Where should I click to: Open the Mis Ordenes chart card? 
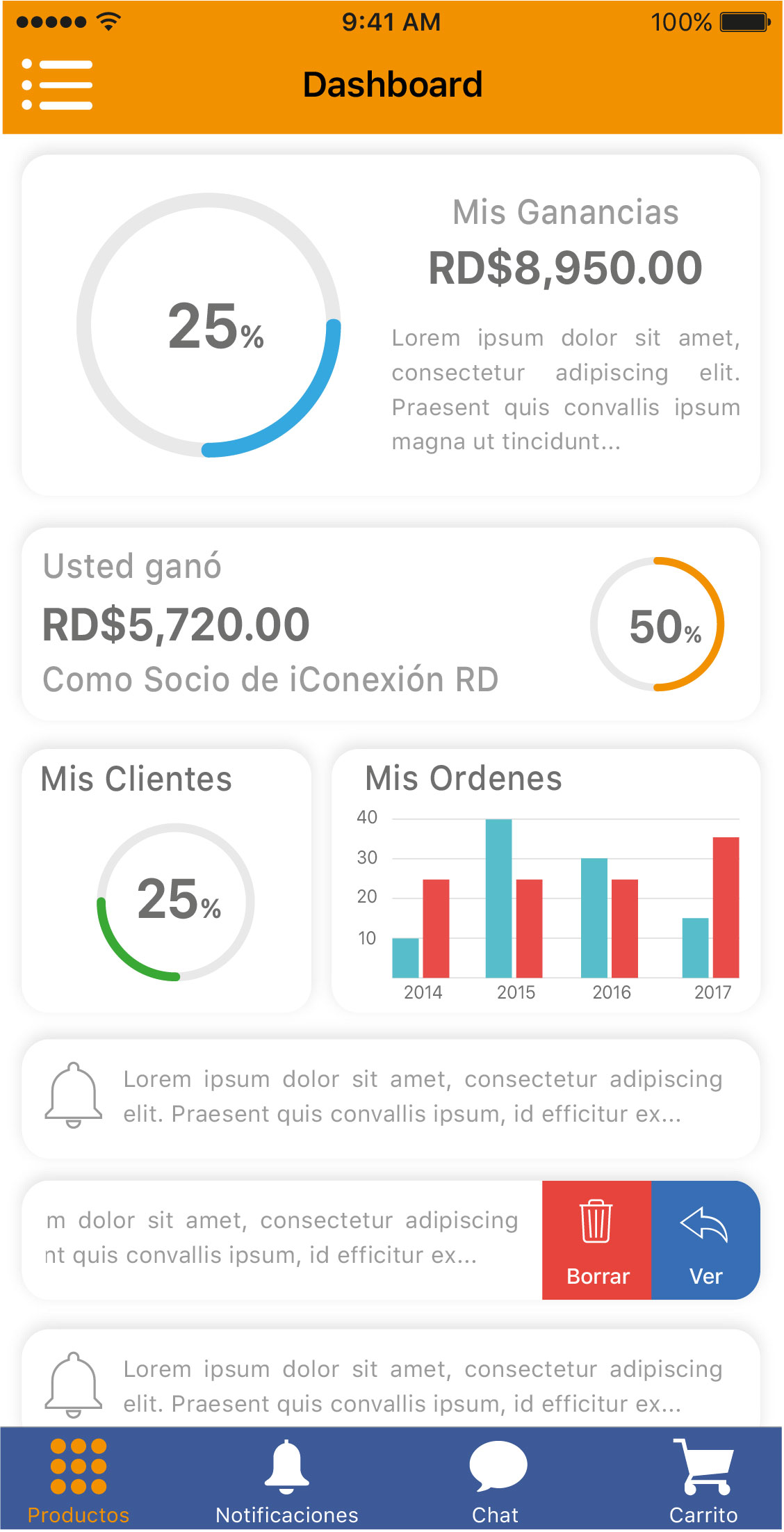click(546, 880)
